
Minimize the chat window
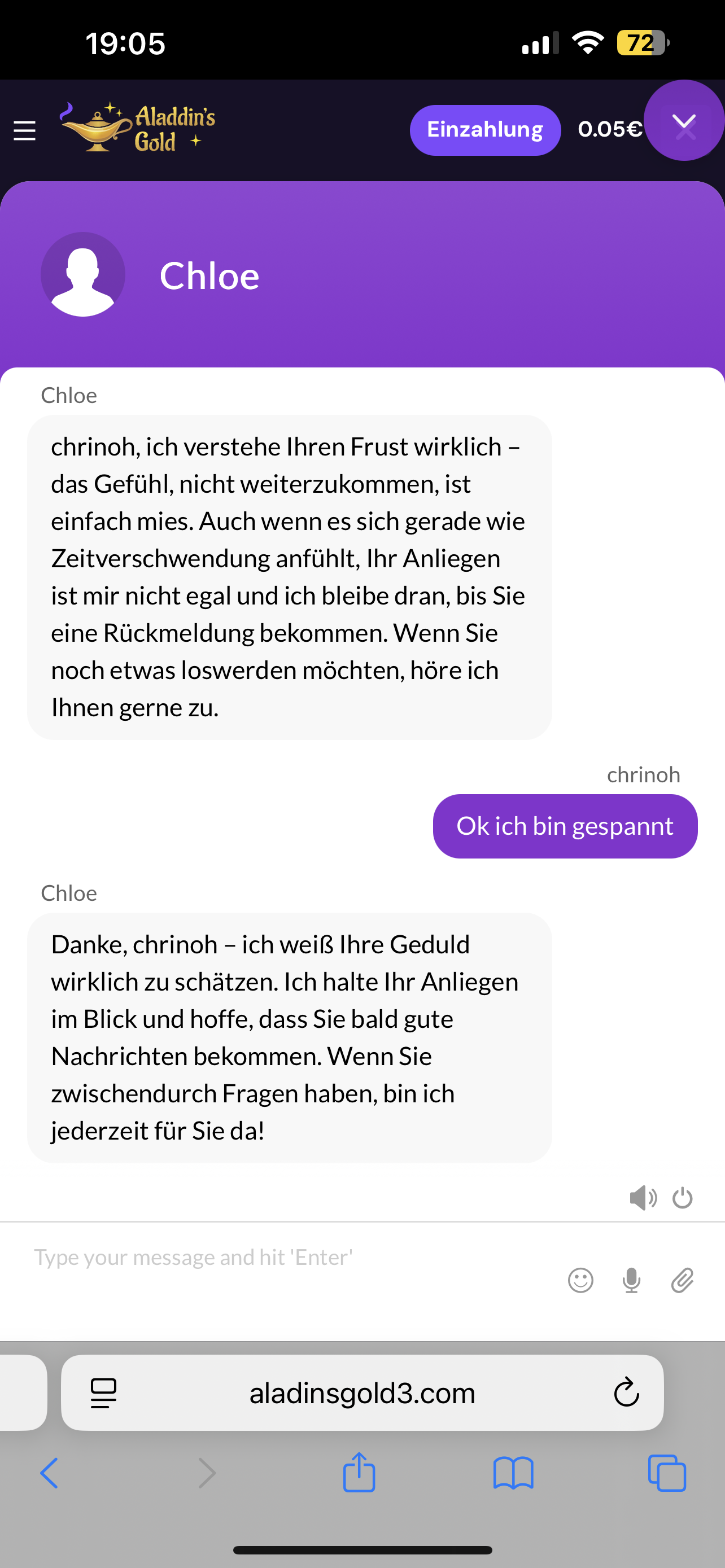coord(684,121)
